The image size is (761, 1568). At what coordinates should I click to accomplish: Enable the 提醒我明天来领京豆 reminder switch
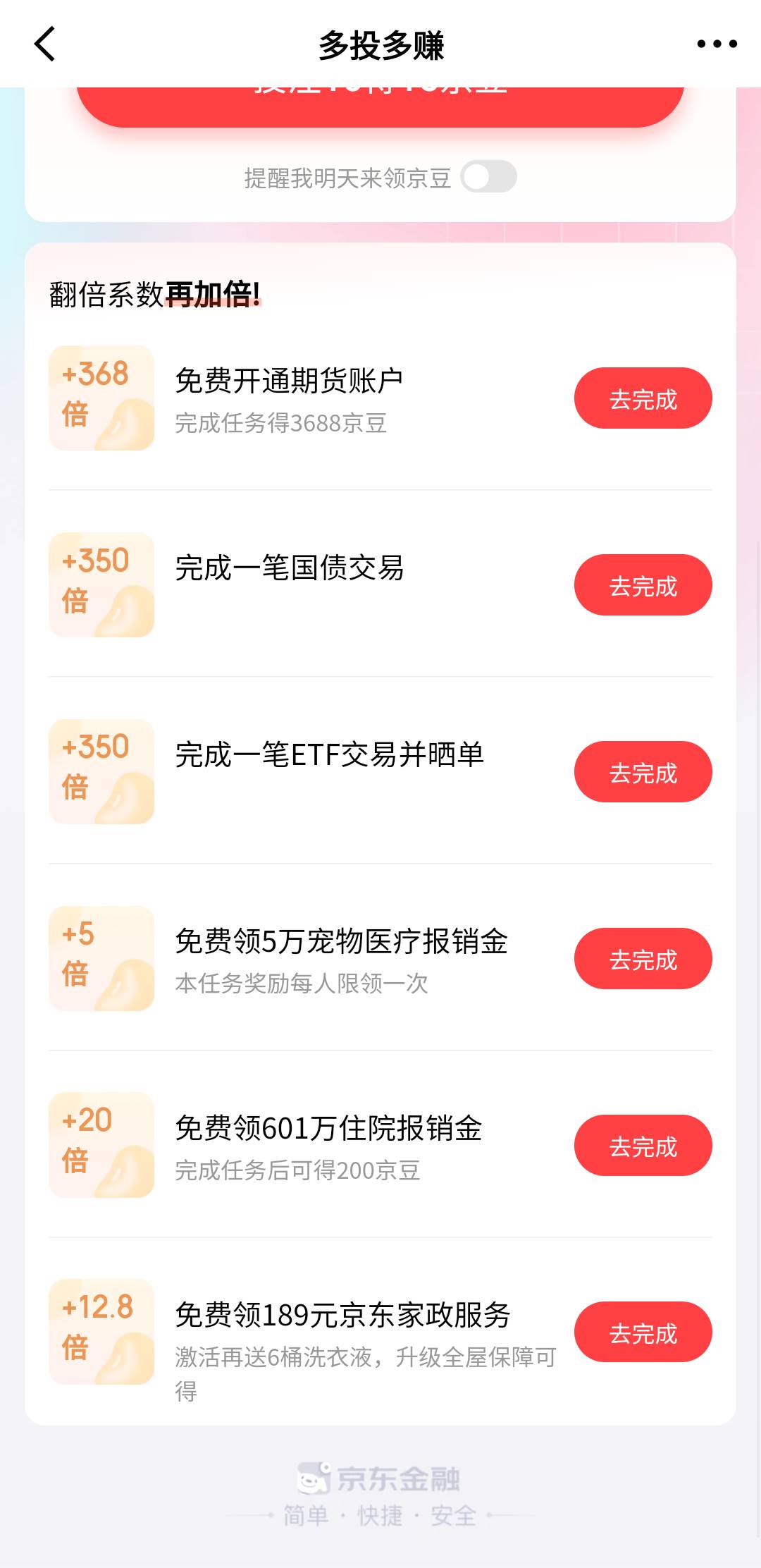pos(488,176)
